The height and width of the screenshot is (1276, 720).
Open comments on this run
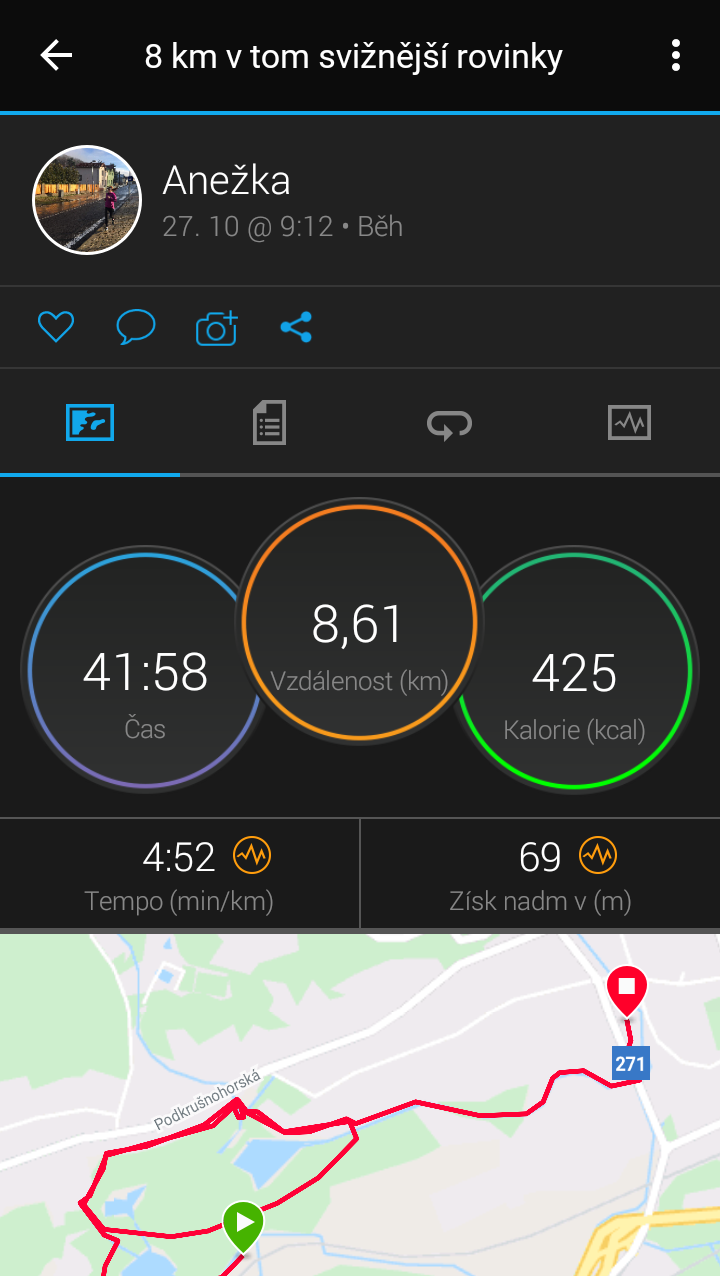pos(136,327)
